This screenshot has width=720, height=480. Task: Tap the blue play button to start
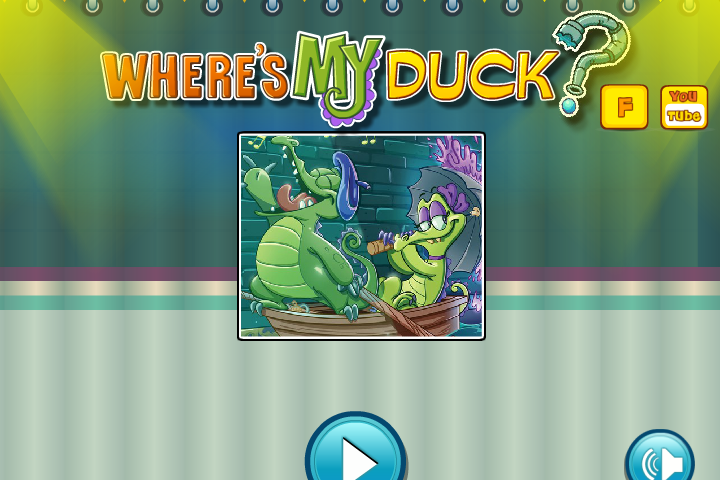coord(356,448)
